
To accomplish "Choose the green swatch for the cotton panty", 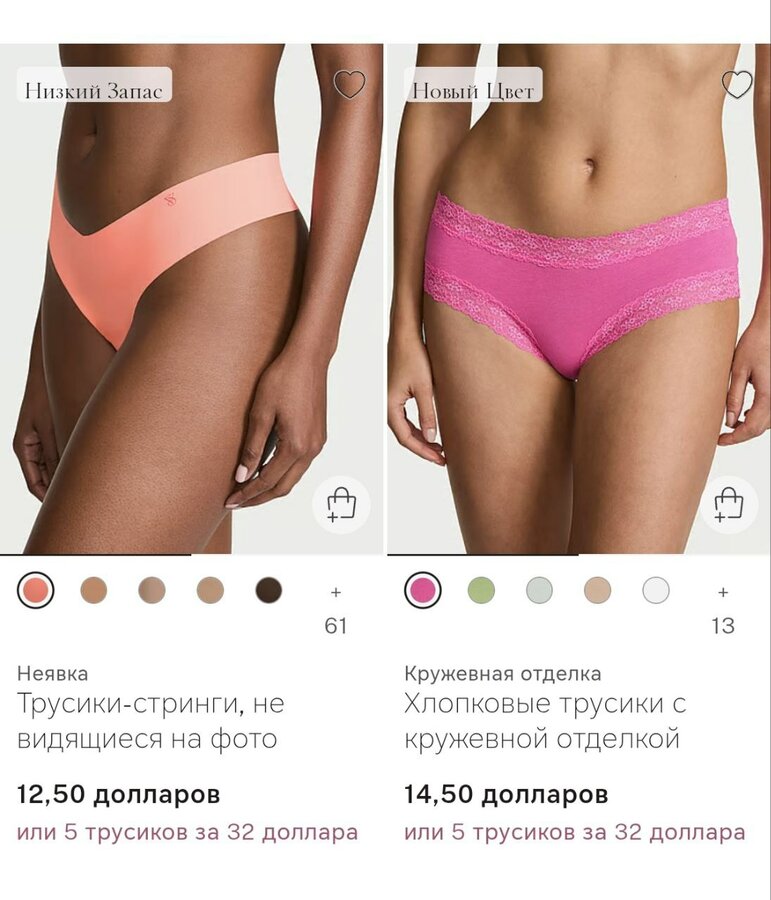I will [x=481, y=591].
